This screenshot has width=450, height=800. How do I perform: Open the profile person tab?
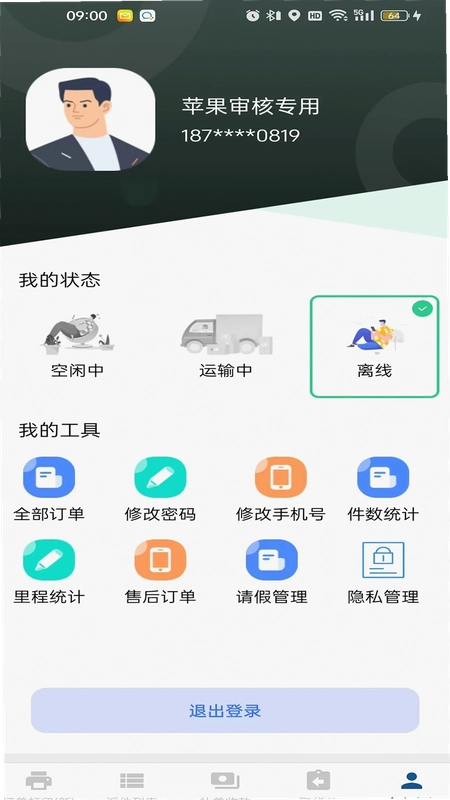pyautogui.click(x=411, y=782)
